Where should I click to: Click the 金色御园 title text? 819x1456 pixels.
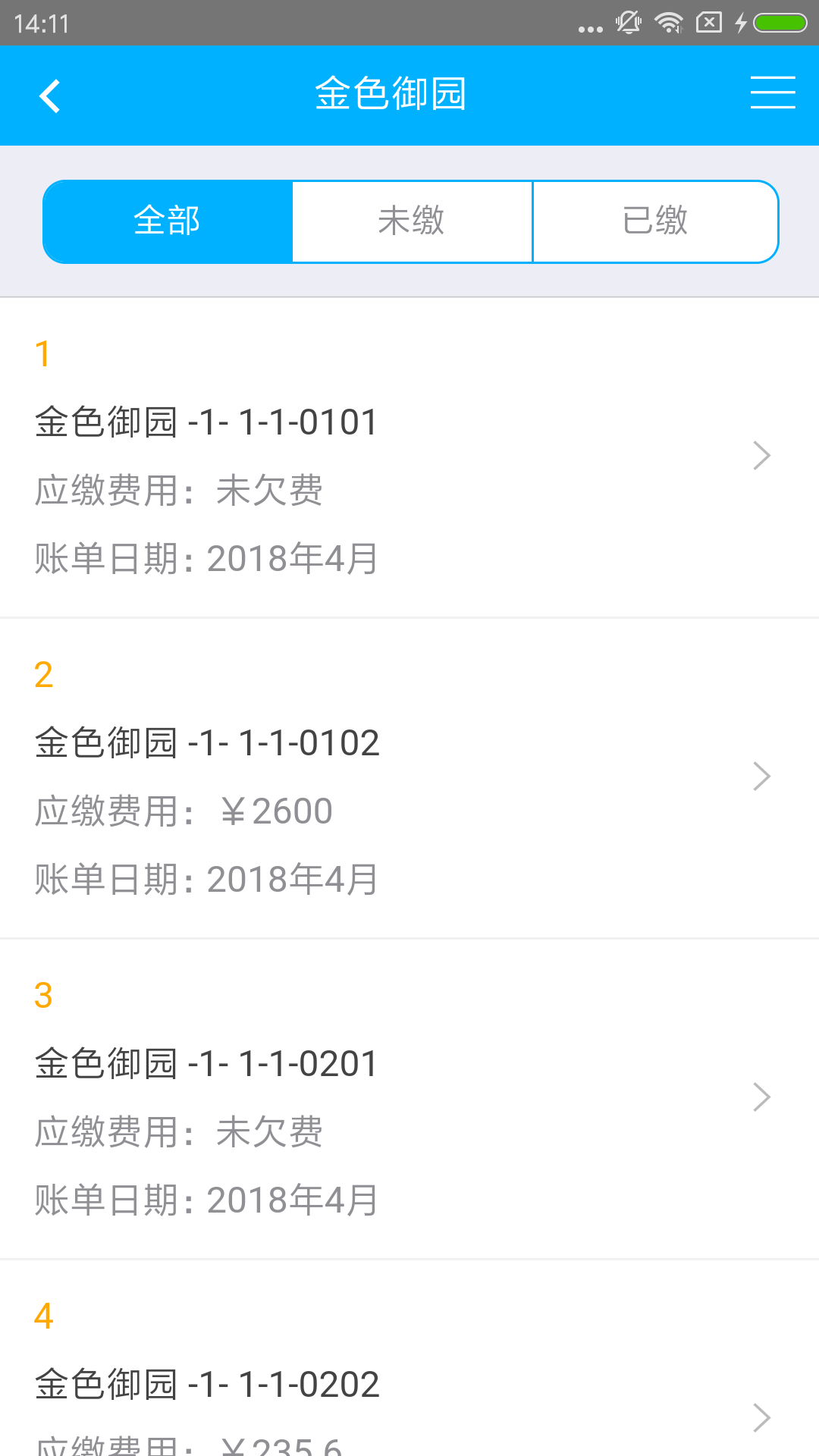point(391,93)
